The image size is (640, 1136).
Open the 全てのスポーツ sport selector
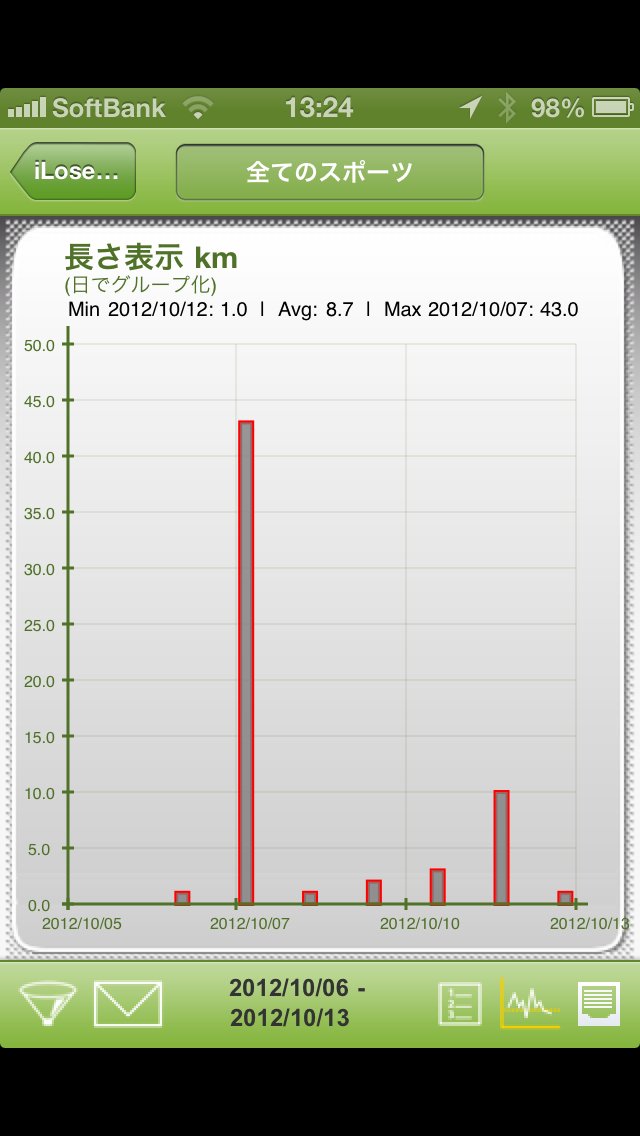tap(329, 172)
